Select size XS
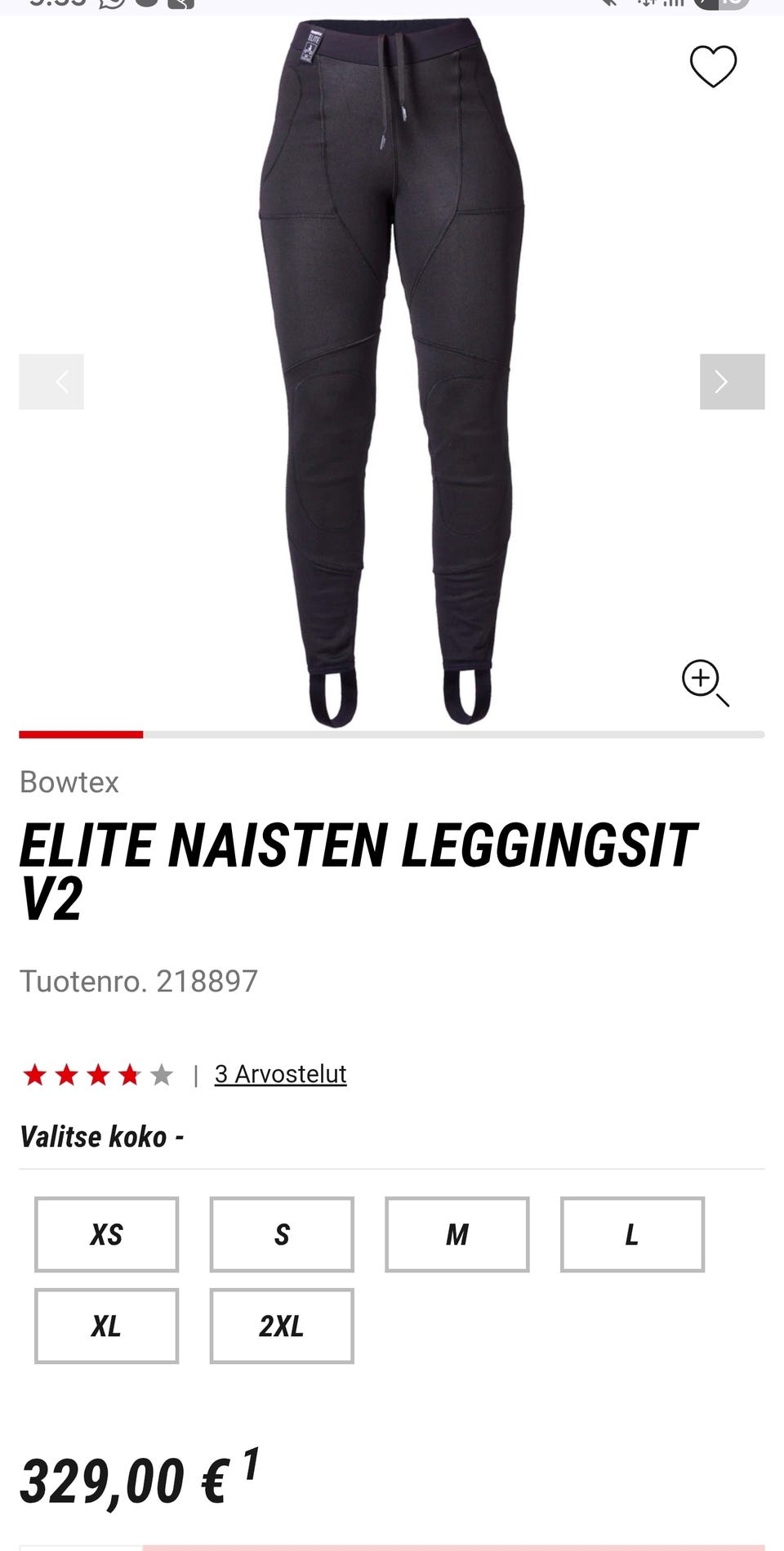 point(106,1234)
